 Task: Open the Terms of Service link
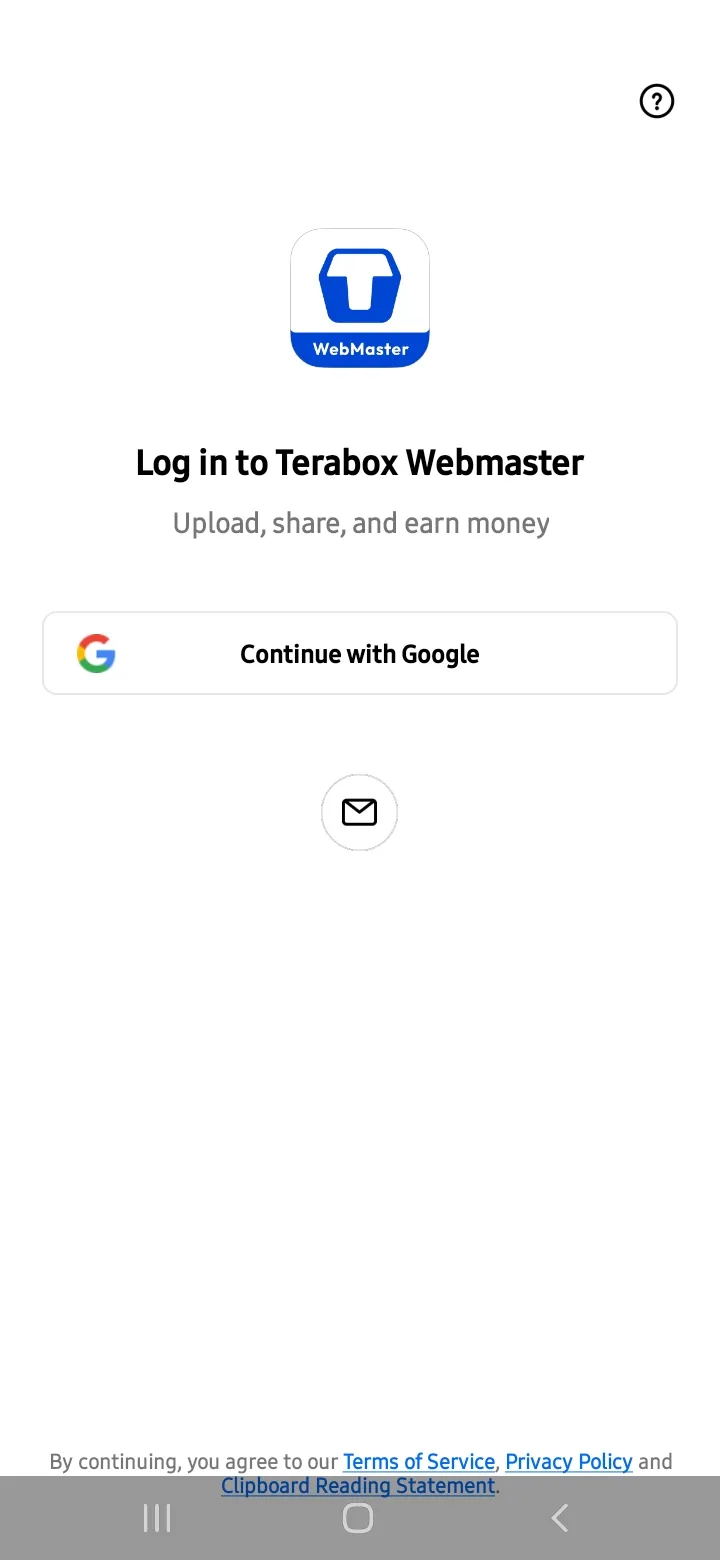419,1462
